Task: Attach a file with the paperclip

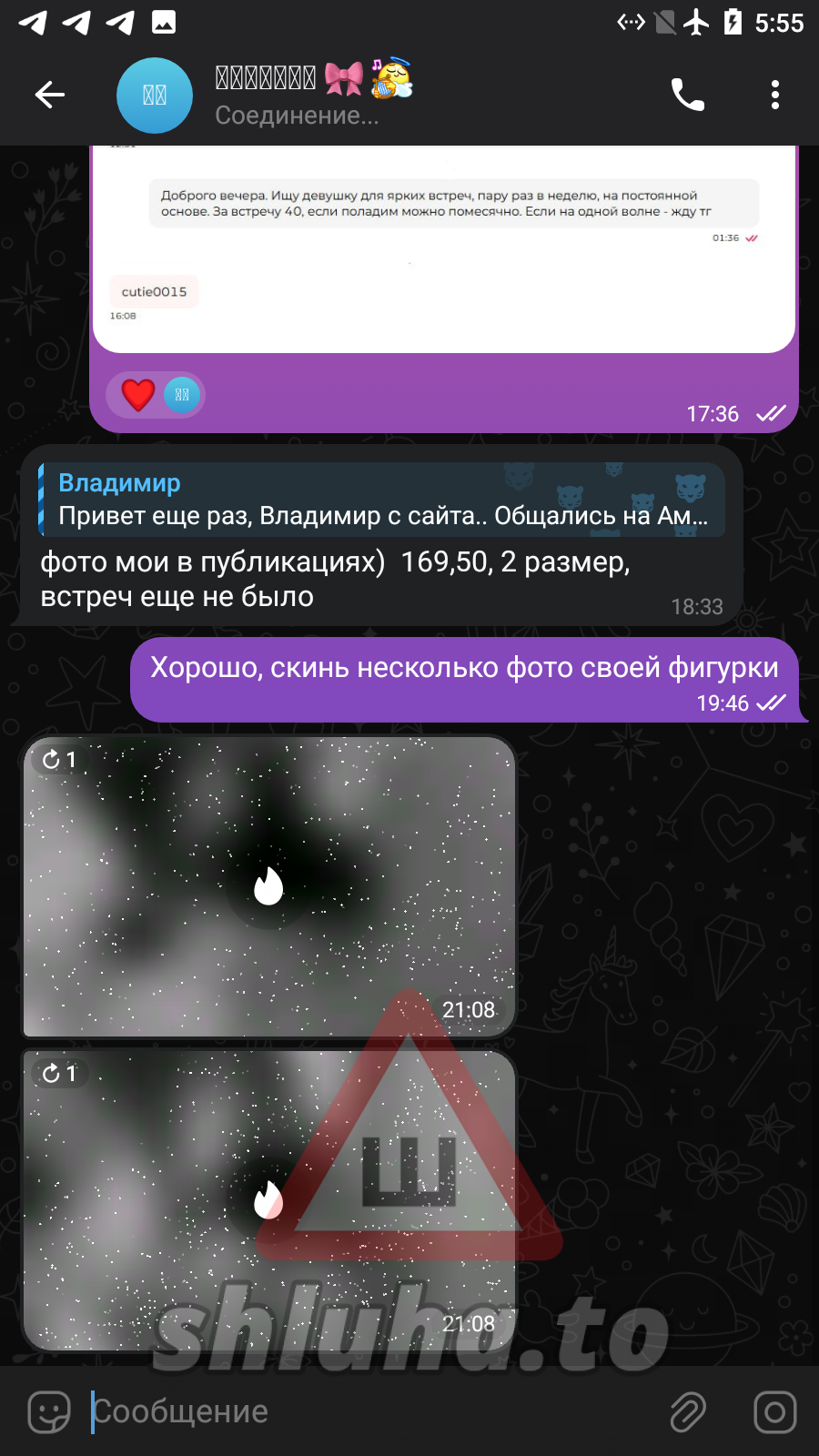Action: pyautogui.click(x=688, y=1411)
